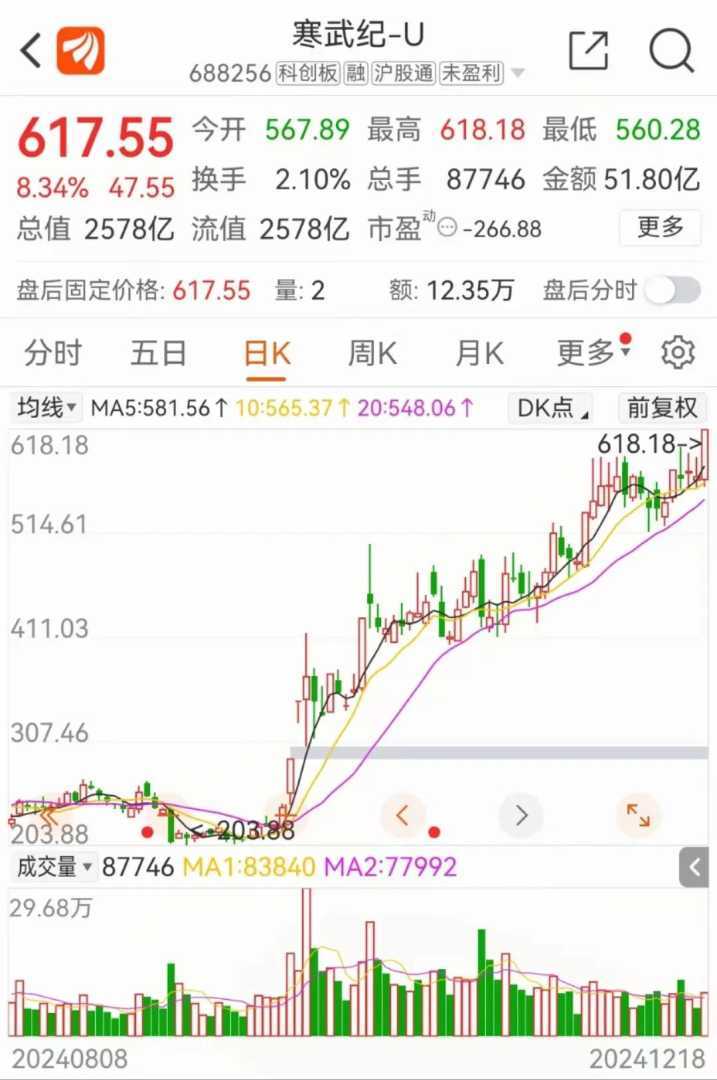Viewport: 717px width, 1080px height.
Task: Expand the chart to full screen
Action: (637, 815)
